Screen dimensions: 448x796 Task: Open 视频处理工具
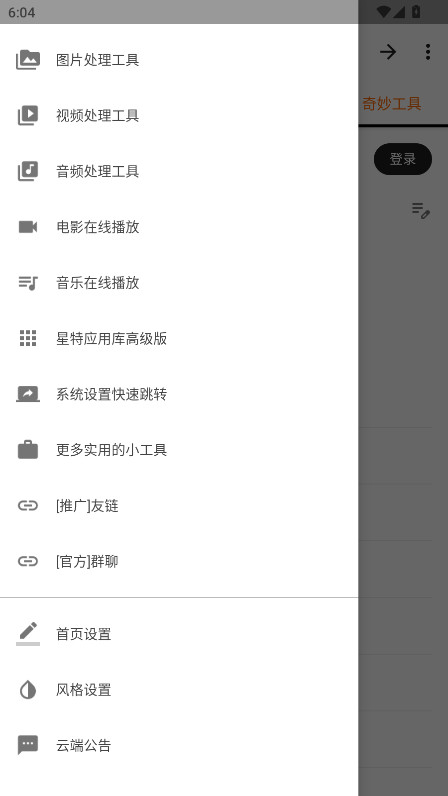coord(179,116)
